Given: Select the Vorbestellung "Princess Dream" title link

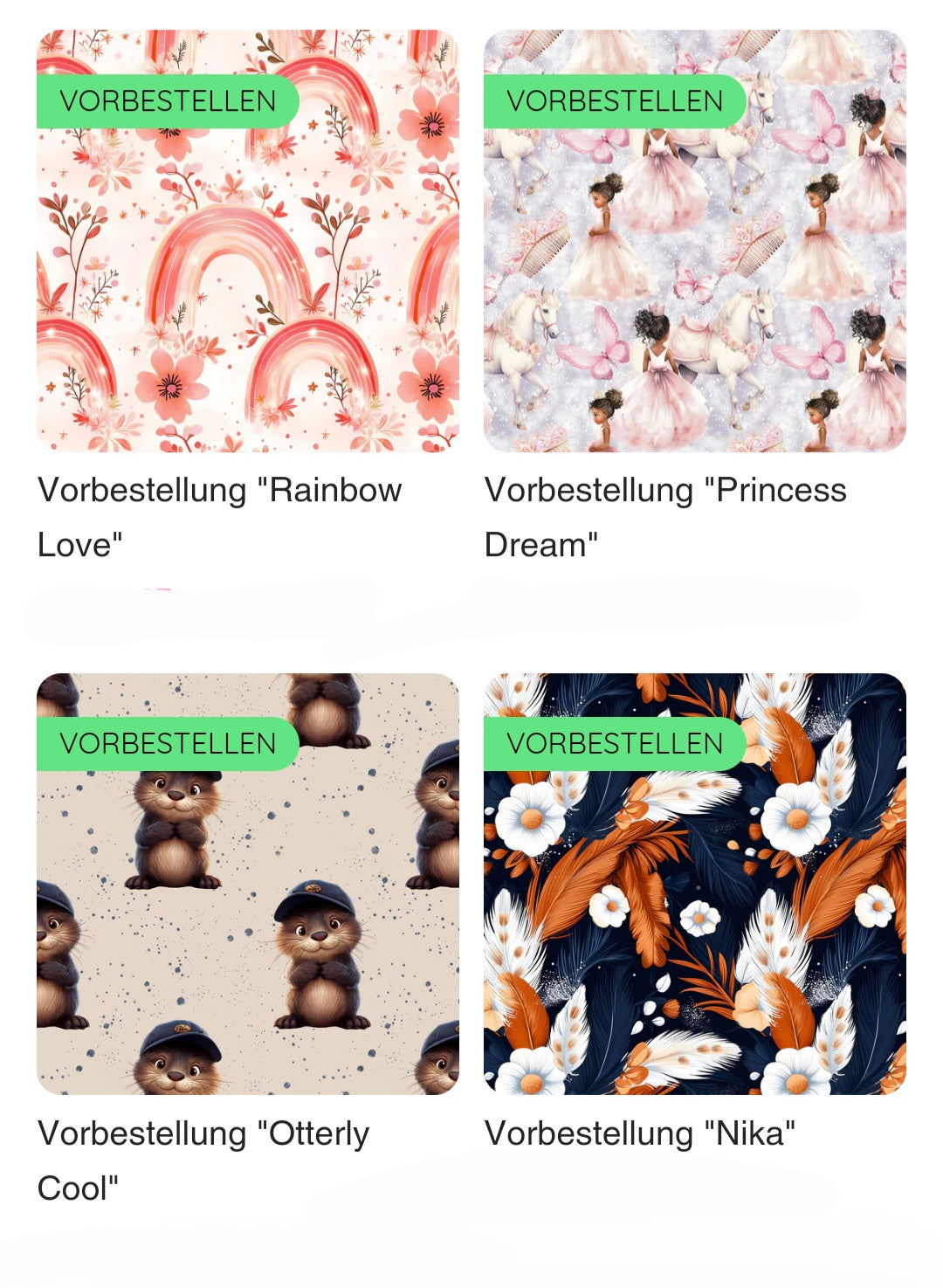Looking at the screenshot, I should coord(664,516).
